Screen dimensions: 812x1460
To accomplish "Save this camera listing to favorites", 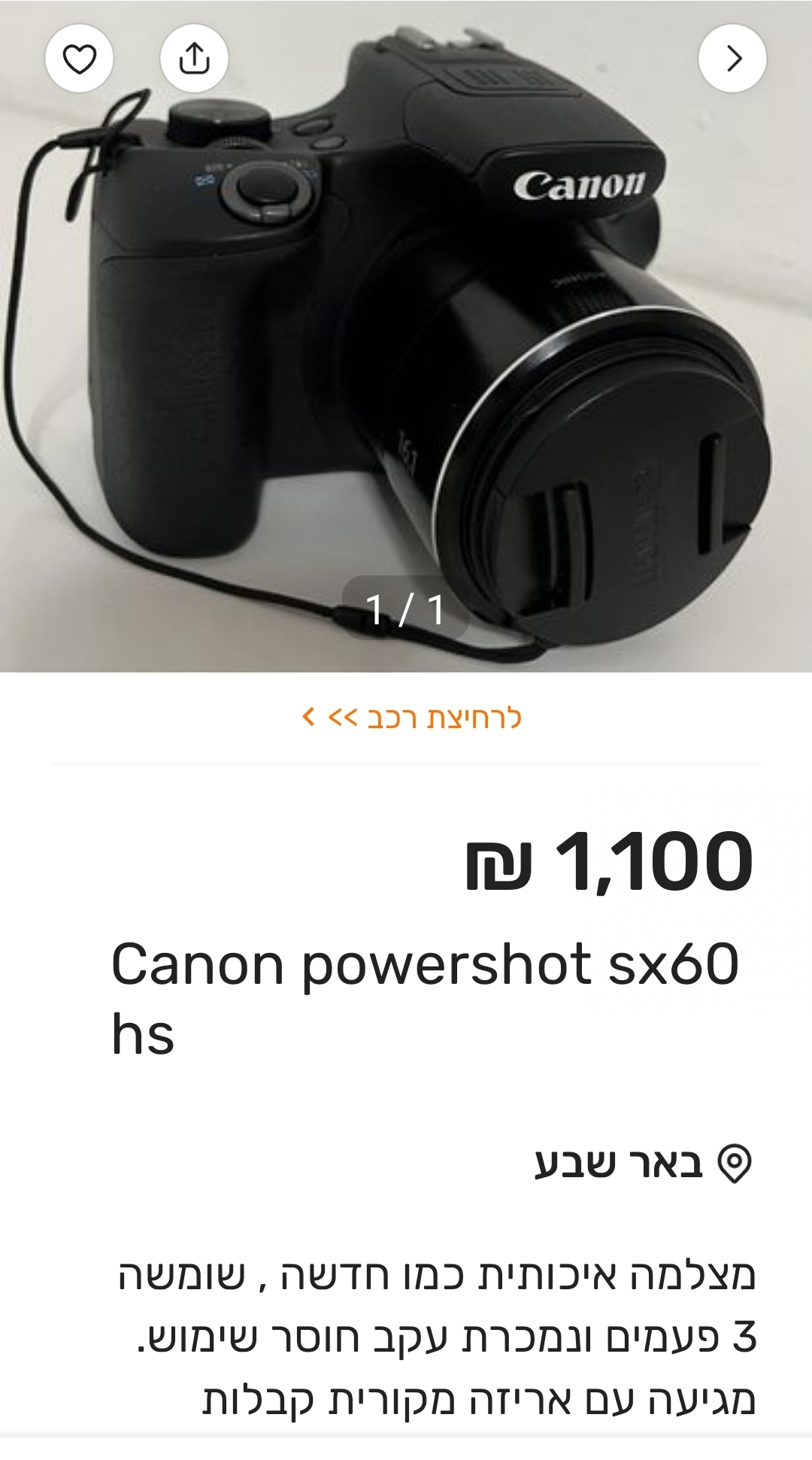I will pos(79,59).
